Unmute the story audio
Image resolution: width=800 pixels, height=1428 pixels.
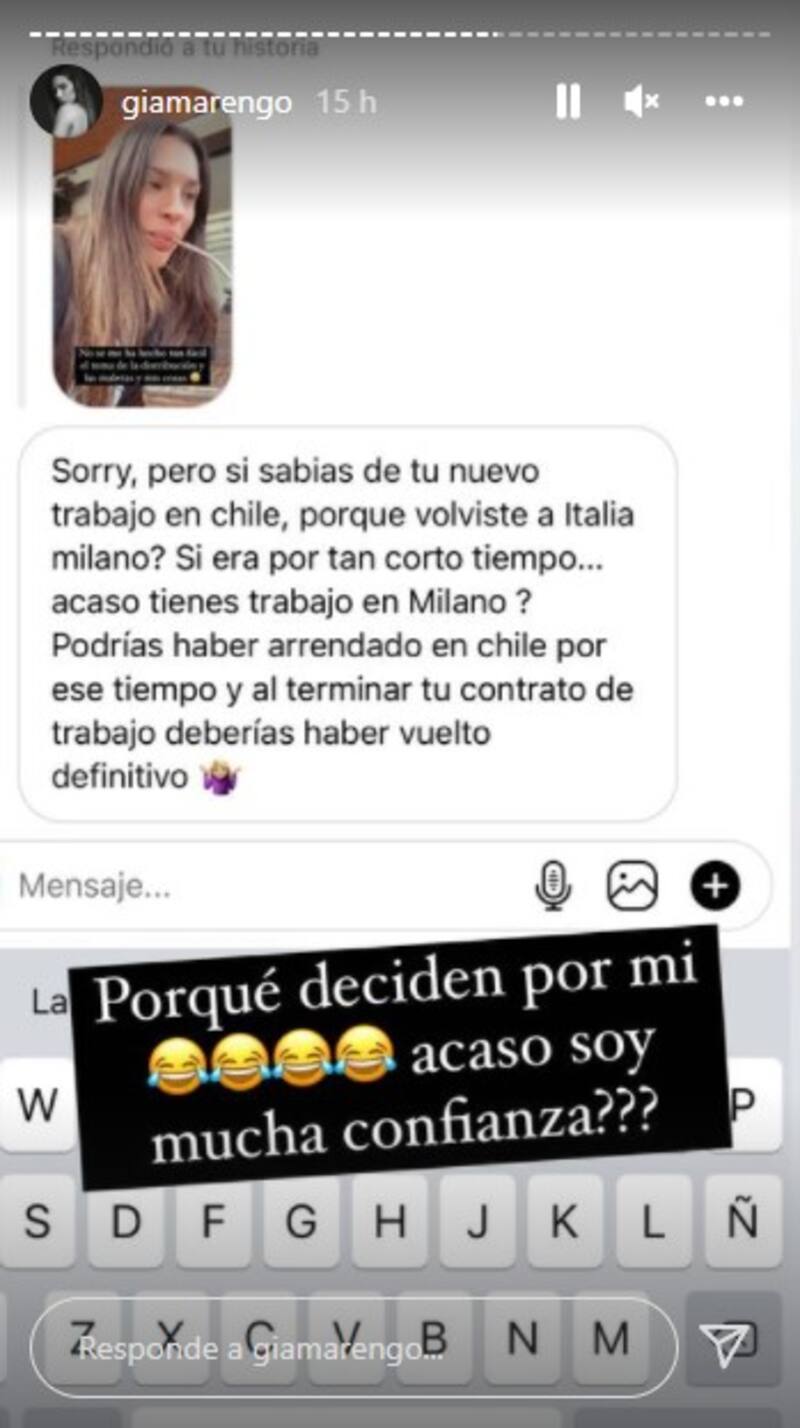point(641,102)
